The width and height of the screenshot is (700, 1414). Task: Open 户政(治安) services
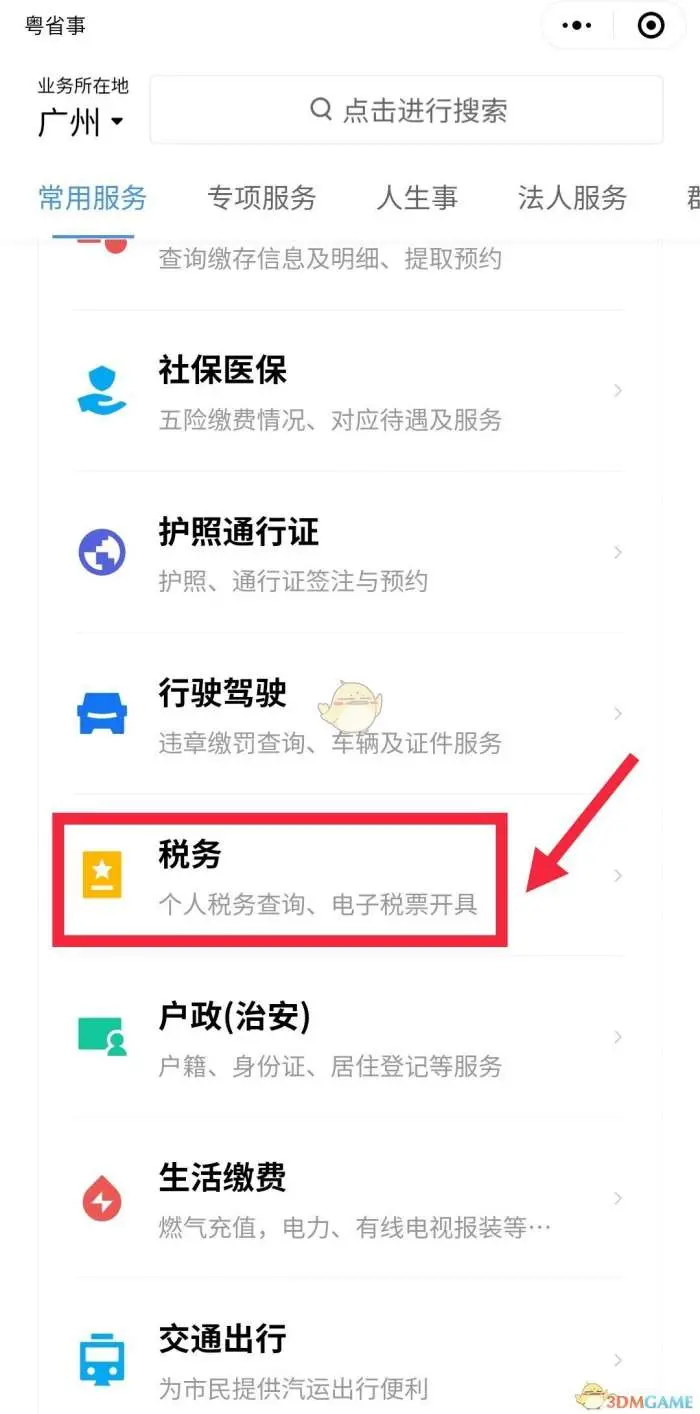coord(350,1037)
